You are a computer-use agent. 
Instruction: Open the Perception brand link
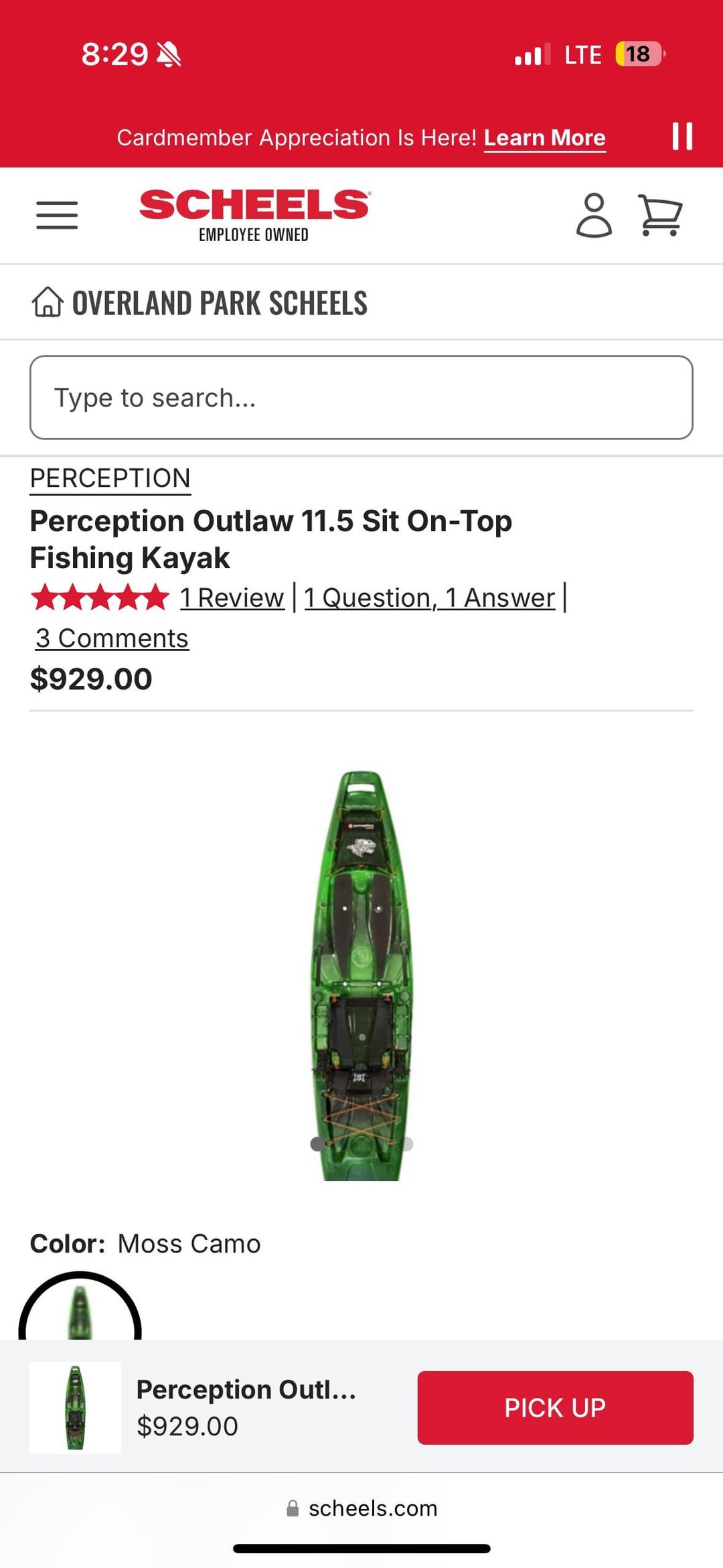[110, 478]
